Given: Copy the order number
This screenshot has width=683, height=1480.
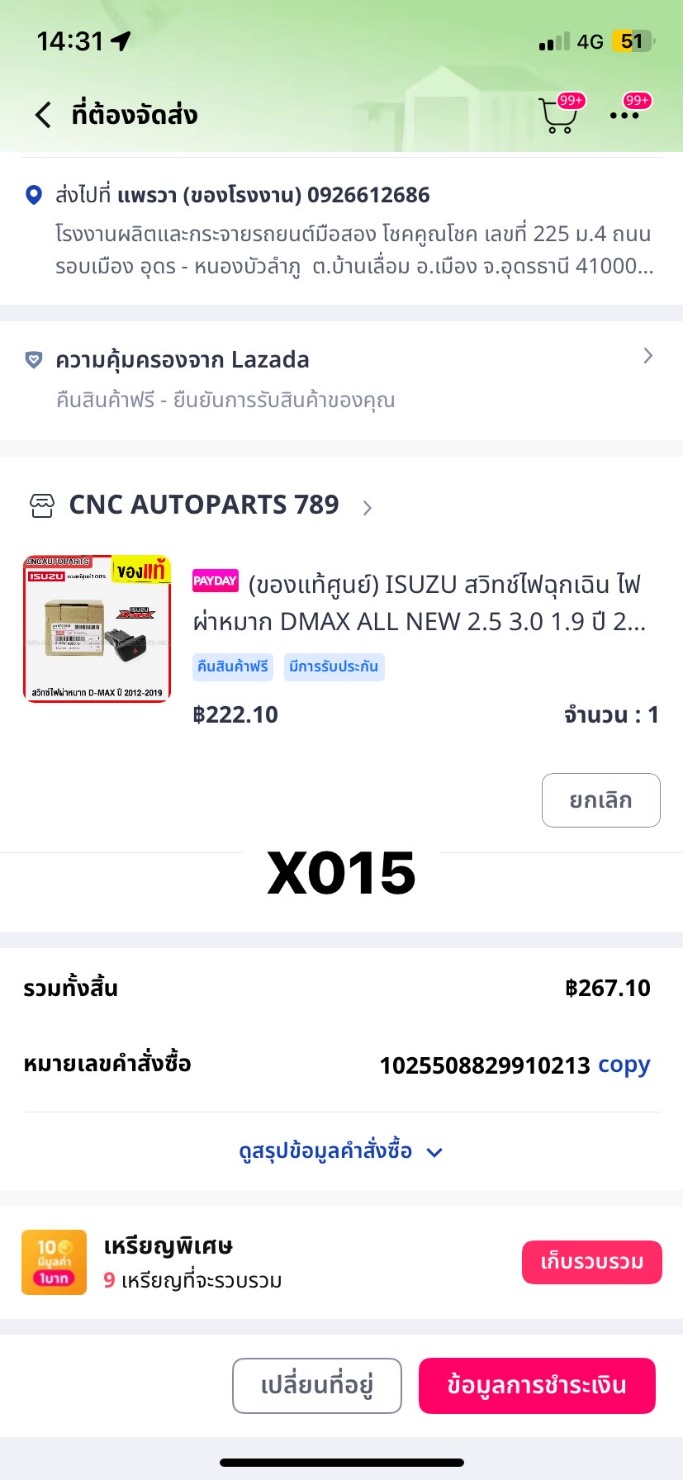Looking at the screenshot, I should coord(624,1065).
